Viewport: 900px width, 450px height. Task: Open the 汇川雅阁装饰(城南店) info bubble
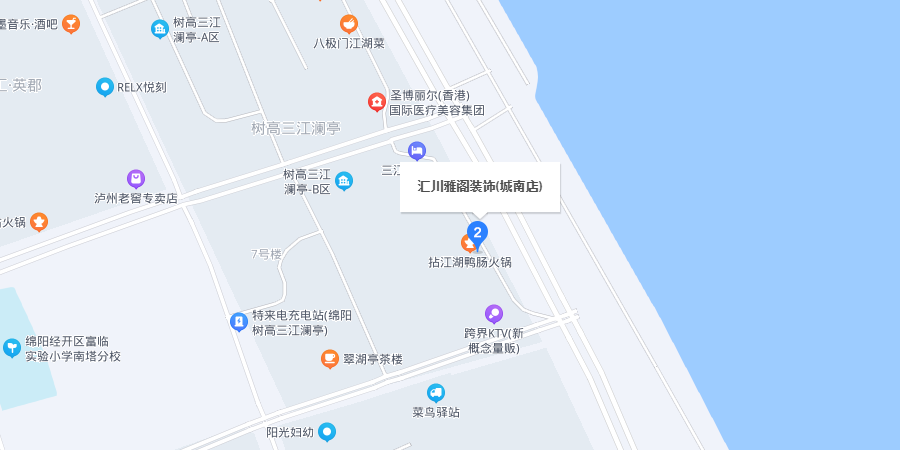480,187
